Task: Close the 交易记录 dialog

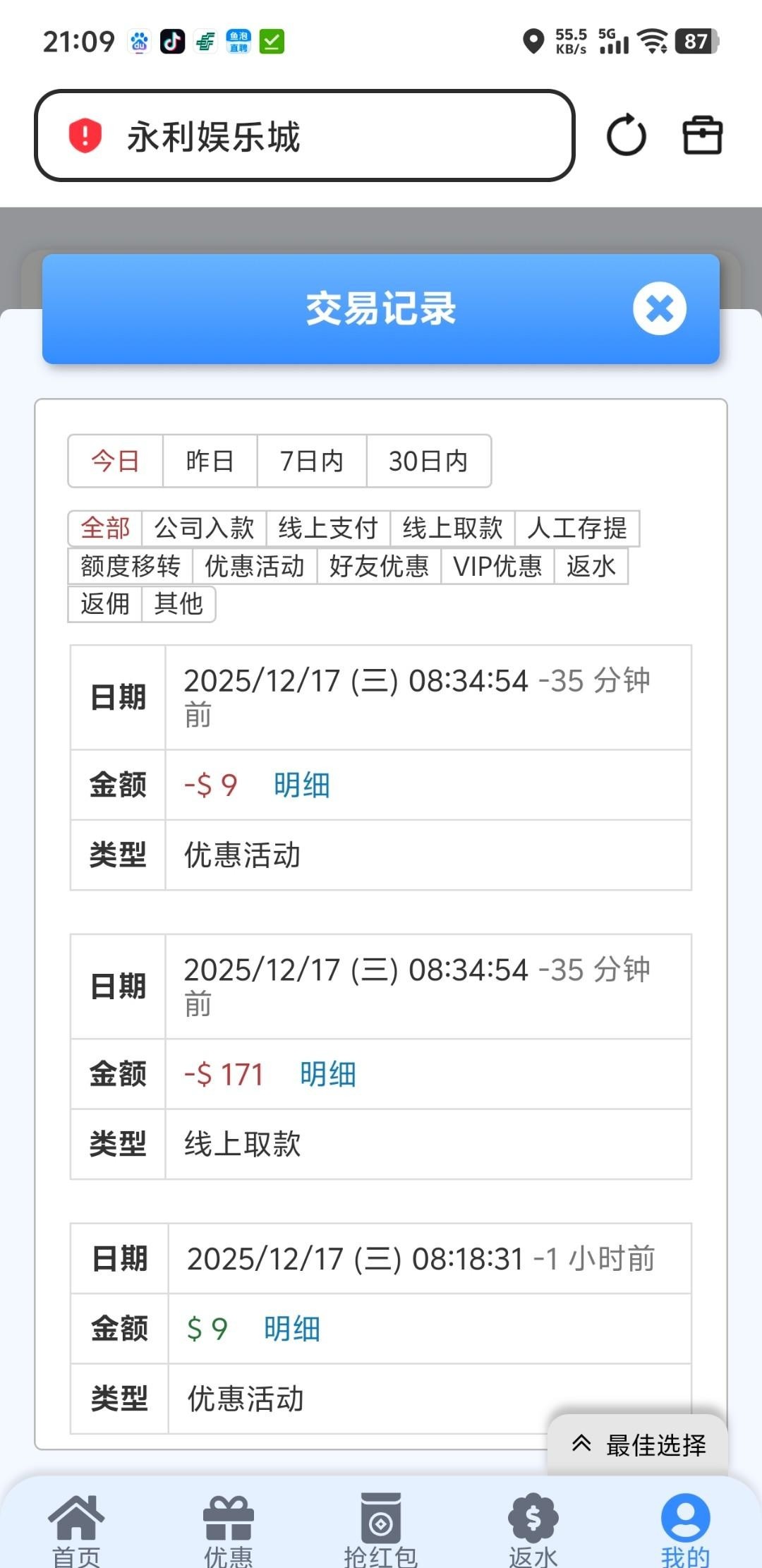Action: coord(659,308)
